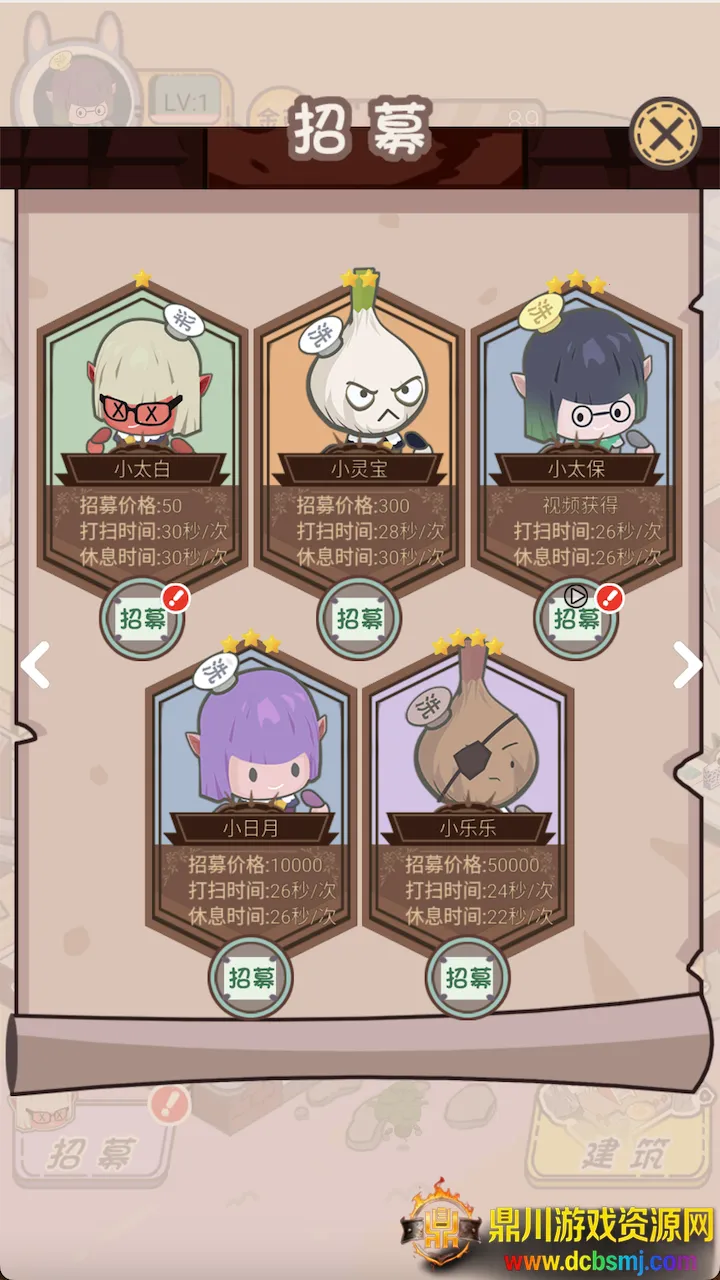Recruit 小太白 for 50
Viewport: 720px width, 1280px height.
(x=143, y=618)
